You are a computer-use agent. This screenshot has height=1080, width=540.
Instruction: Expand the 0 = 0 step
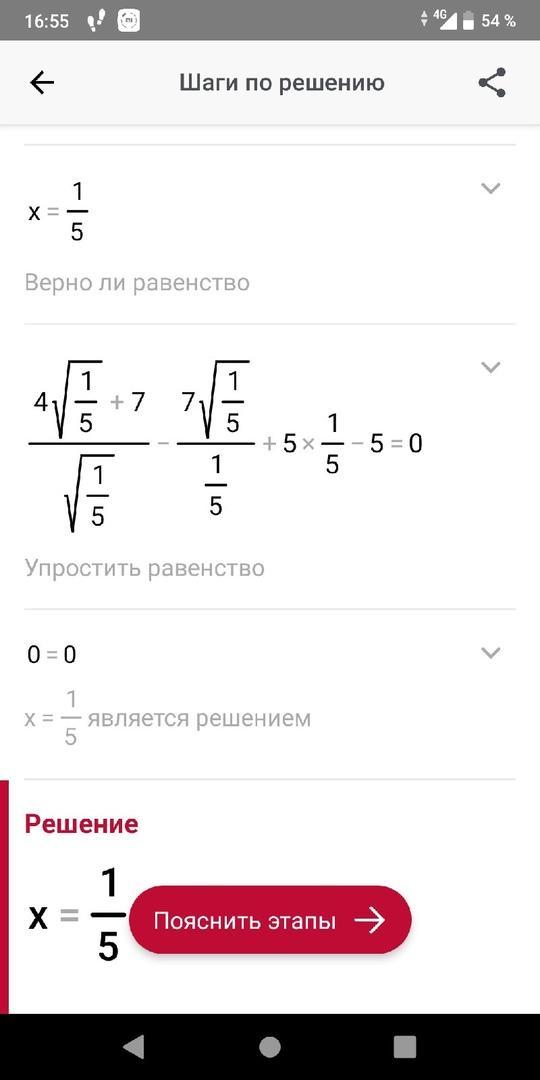[x=490, y=652]
